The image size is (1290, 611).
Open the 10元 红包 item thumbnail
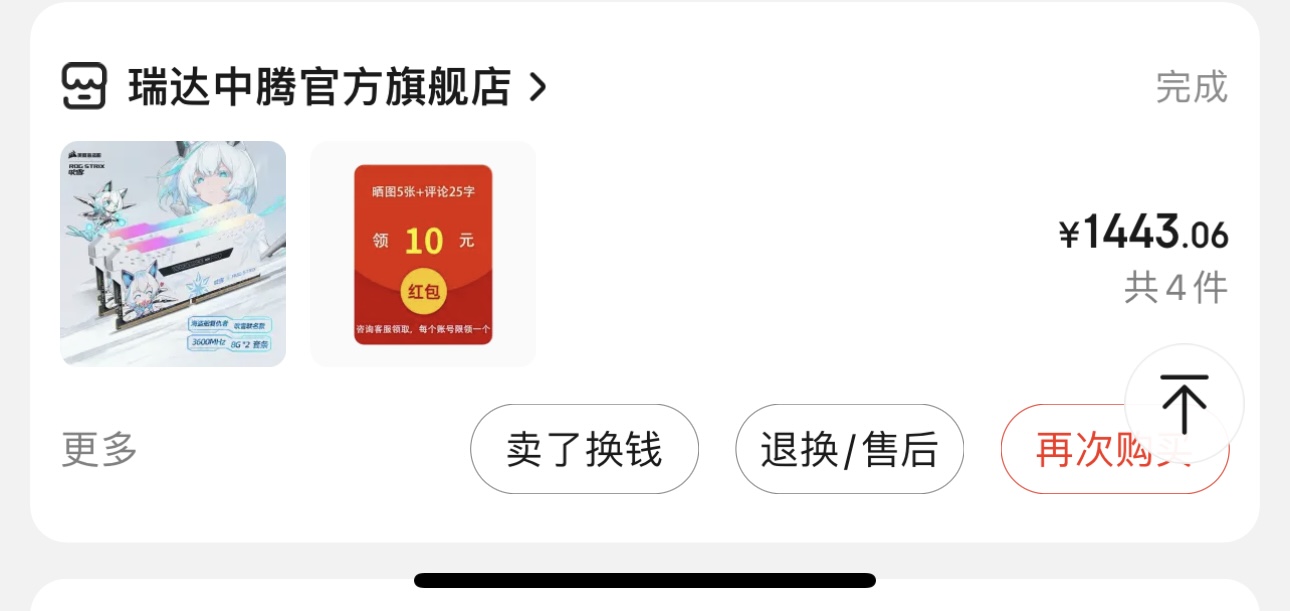point(423,254)
